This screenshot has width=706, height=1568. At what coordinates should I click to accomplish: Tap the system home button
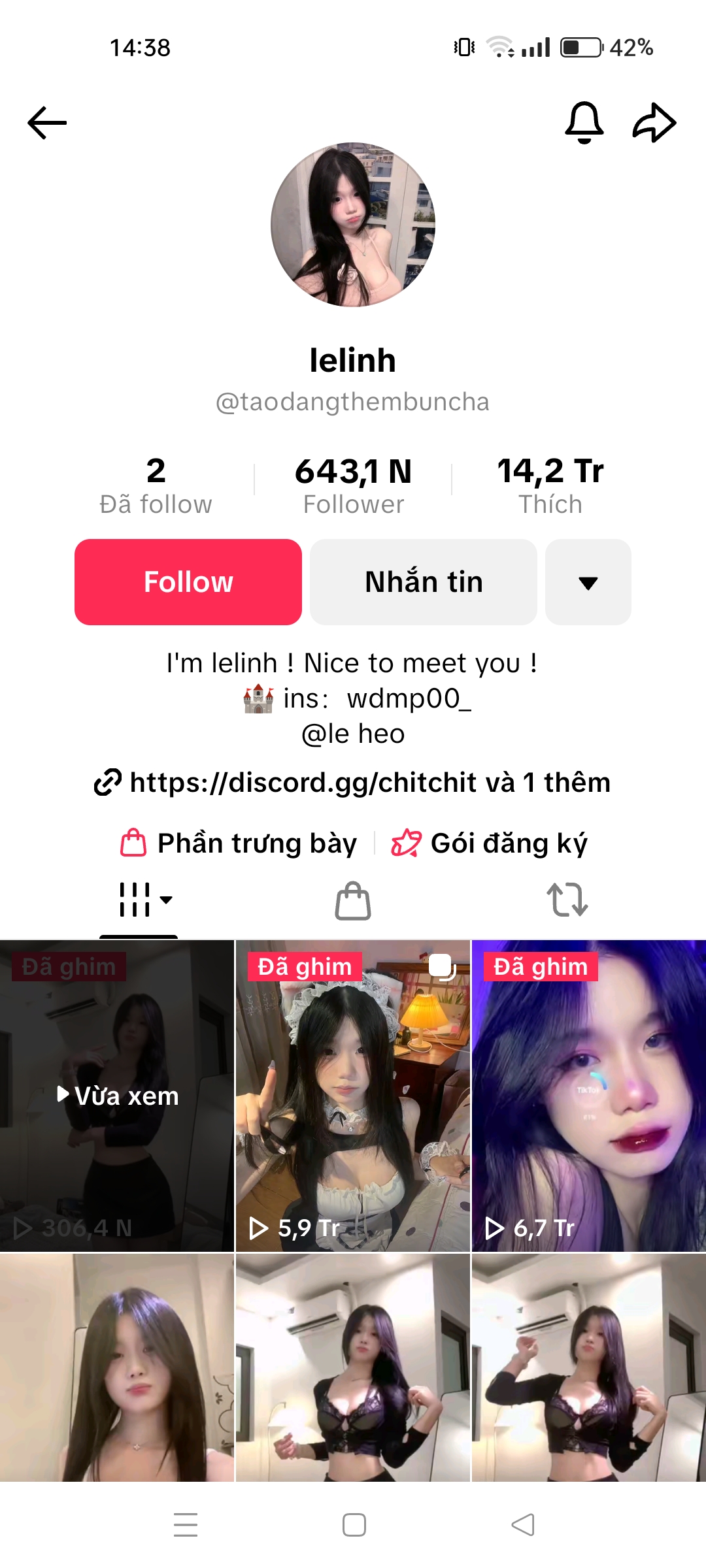click(x=354, y=1525)
